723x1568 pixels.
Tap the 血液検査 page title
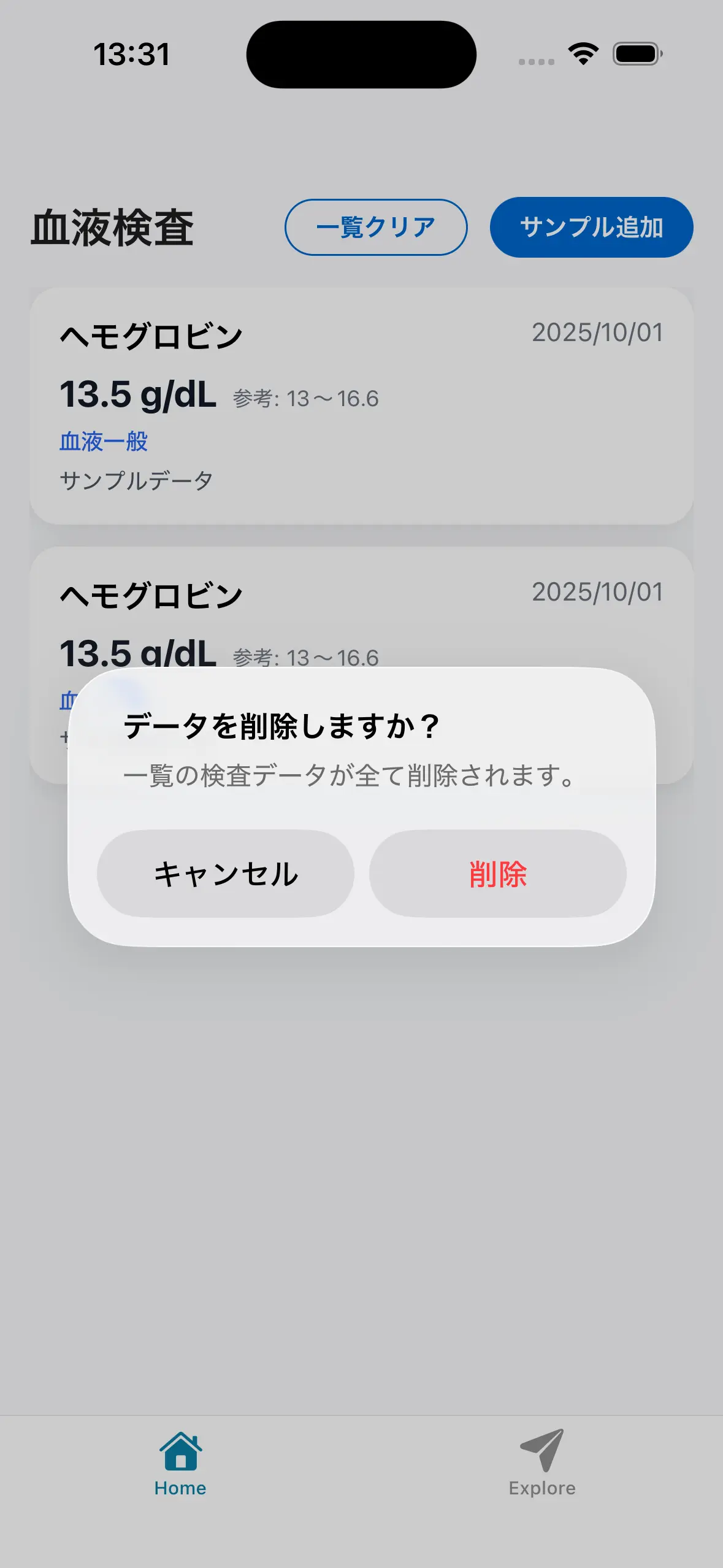click(113, 228)
